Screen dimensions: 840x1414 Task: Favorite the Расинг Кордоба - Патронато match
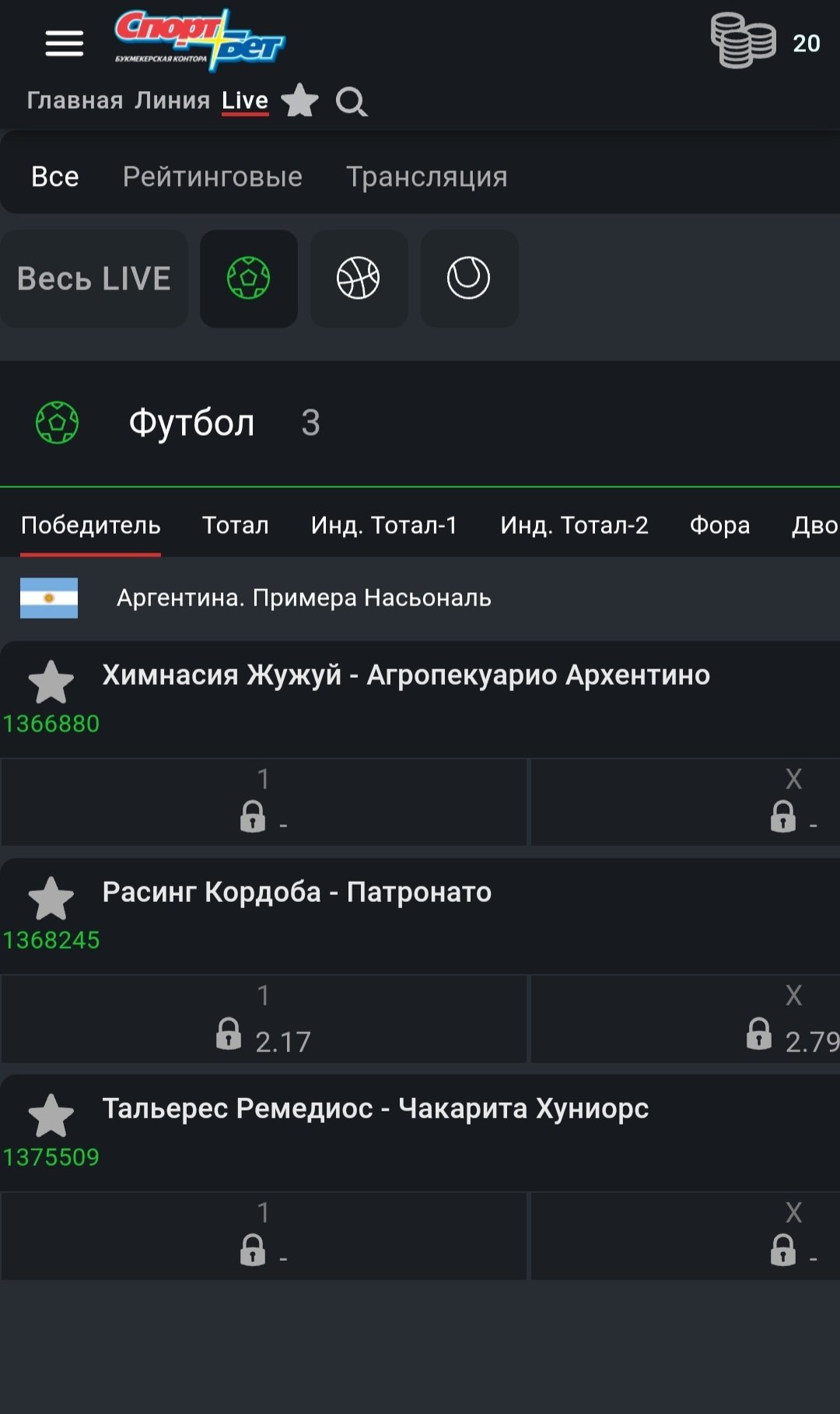(x=51, y=898)
